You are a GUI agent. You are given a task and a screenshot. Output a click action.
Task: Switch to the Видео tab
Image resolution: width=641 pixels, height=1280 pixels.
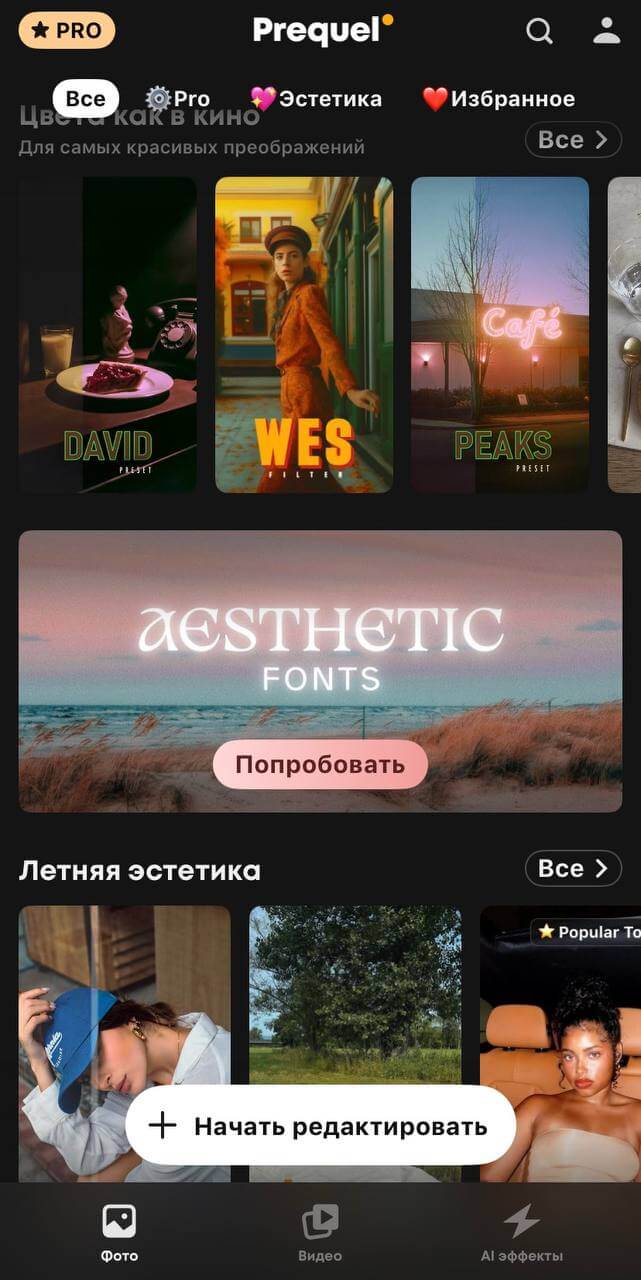tap(320, 1233)
